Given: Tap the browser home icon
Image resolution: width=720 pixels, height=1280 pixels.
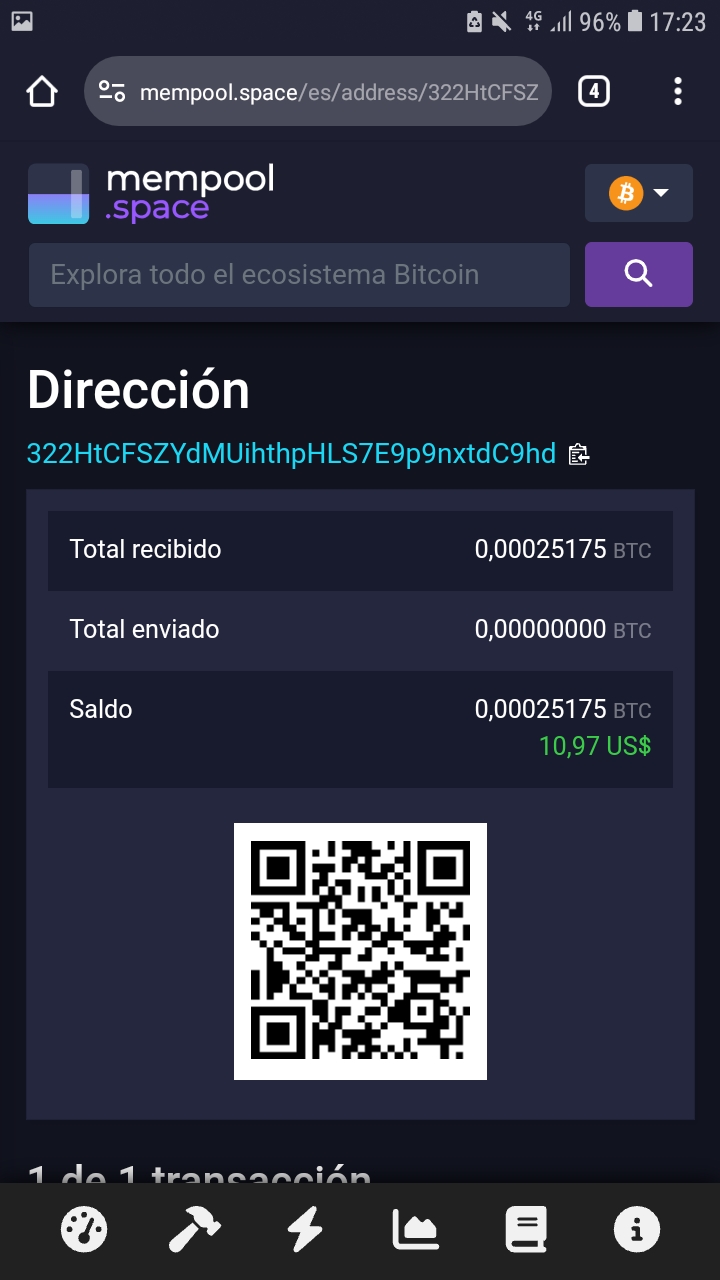Looking at the screenshot, I should tap(42, 92).
